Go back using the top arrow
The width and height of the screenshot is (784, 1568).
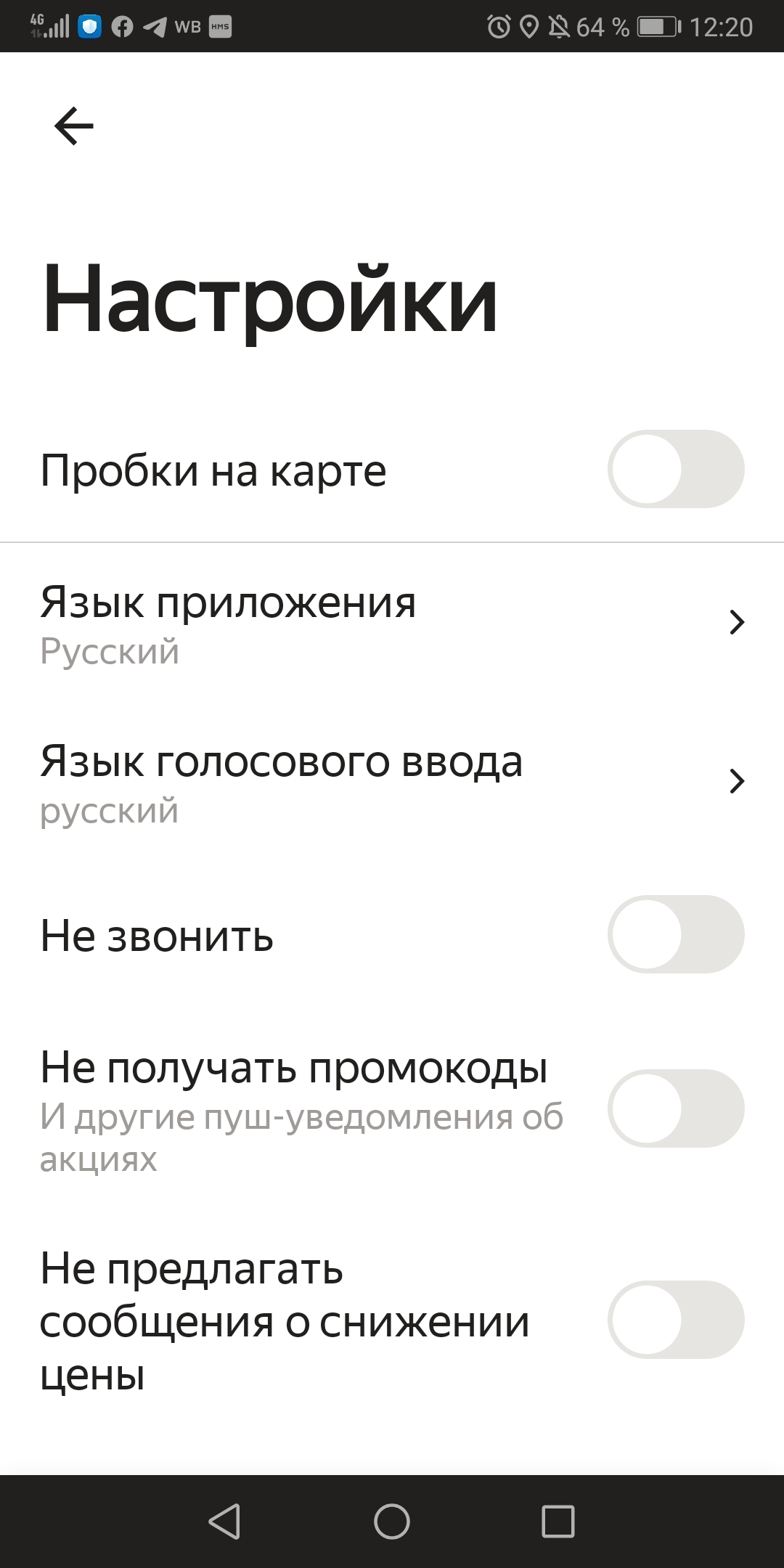click(x=74, y=126)
